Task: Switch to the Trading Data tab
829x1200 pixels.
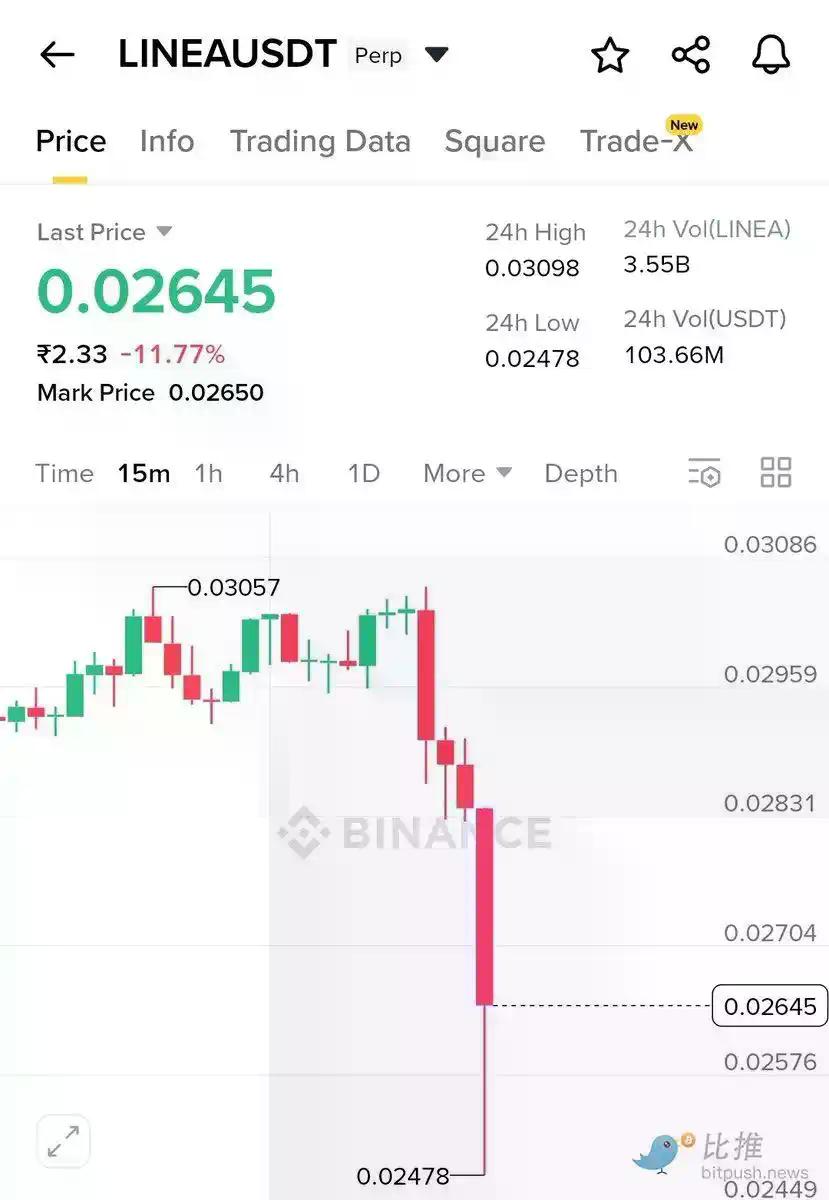Action: point(320,141)
